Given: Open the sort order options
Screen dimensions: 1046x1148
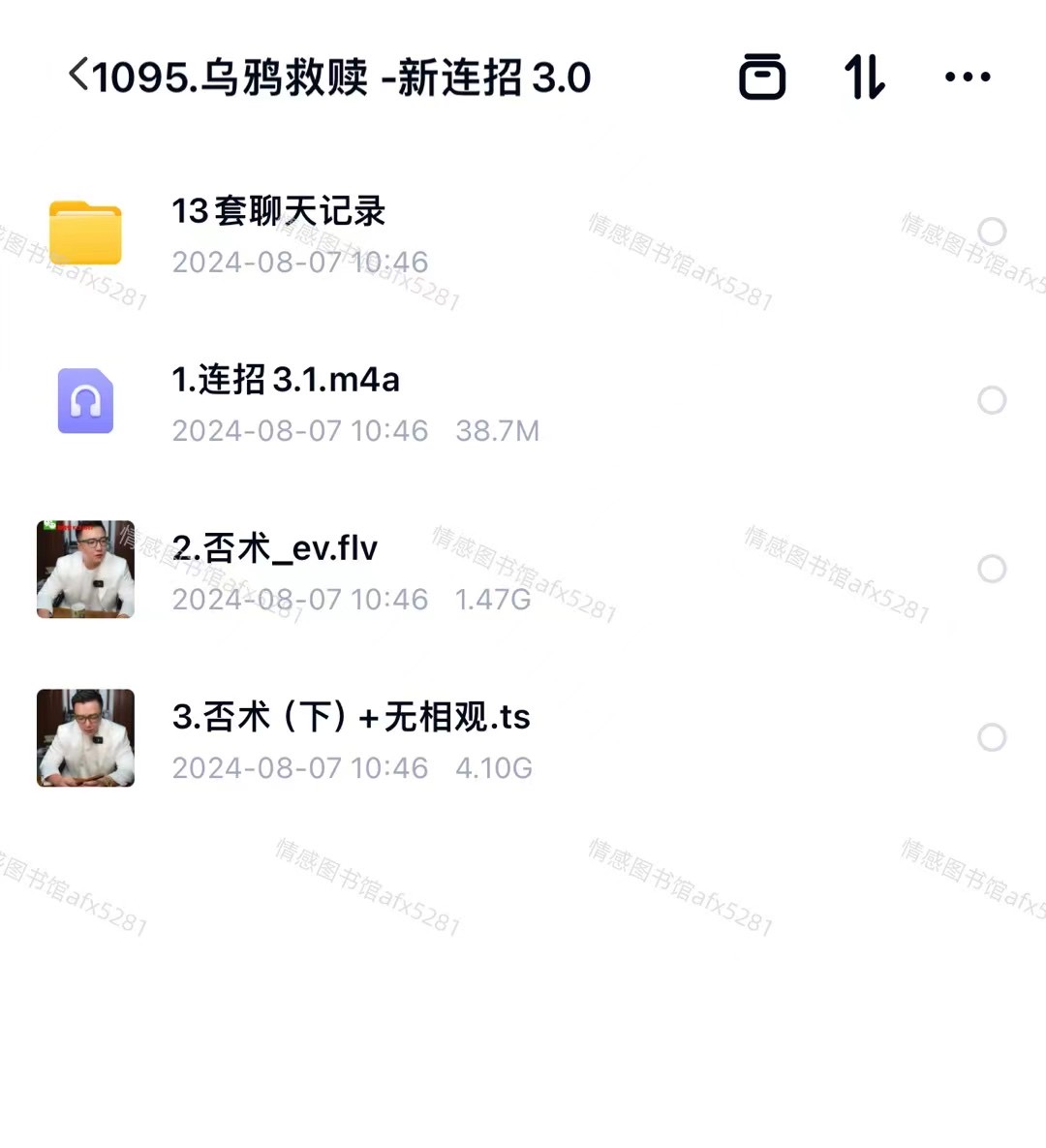Looking at the screenshot, I should 864,77.
